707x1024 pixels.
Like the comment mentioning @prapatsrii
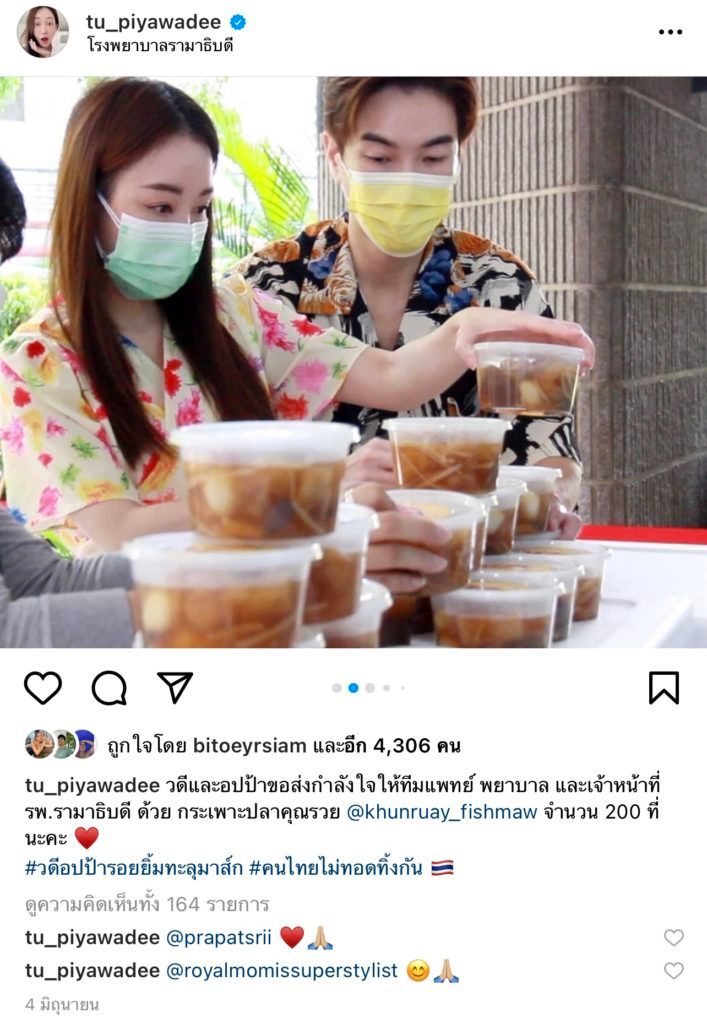click(674, 937)
